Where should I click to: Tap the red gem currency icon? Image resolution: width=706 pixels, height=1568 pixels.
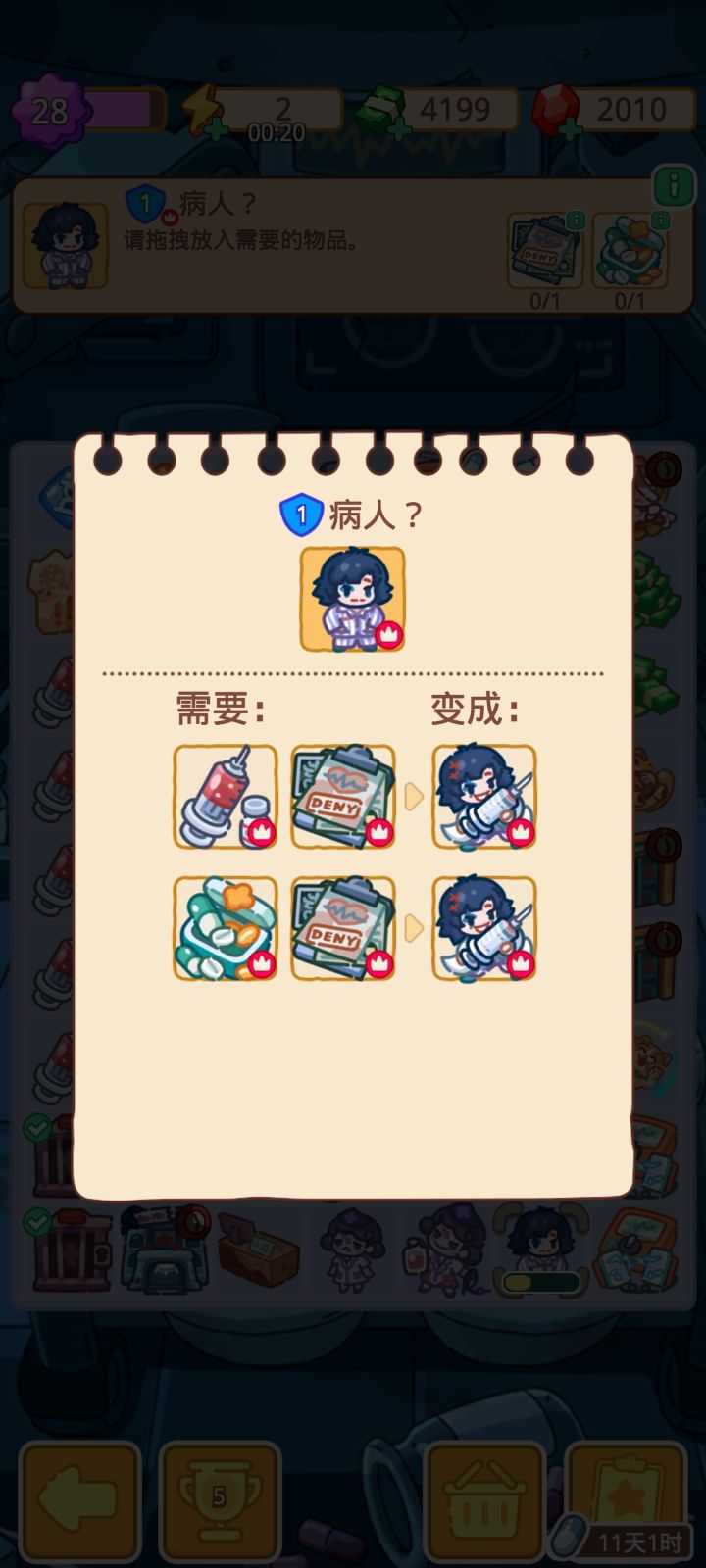click(x=556, y=110)
